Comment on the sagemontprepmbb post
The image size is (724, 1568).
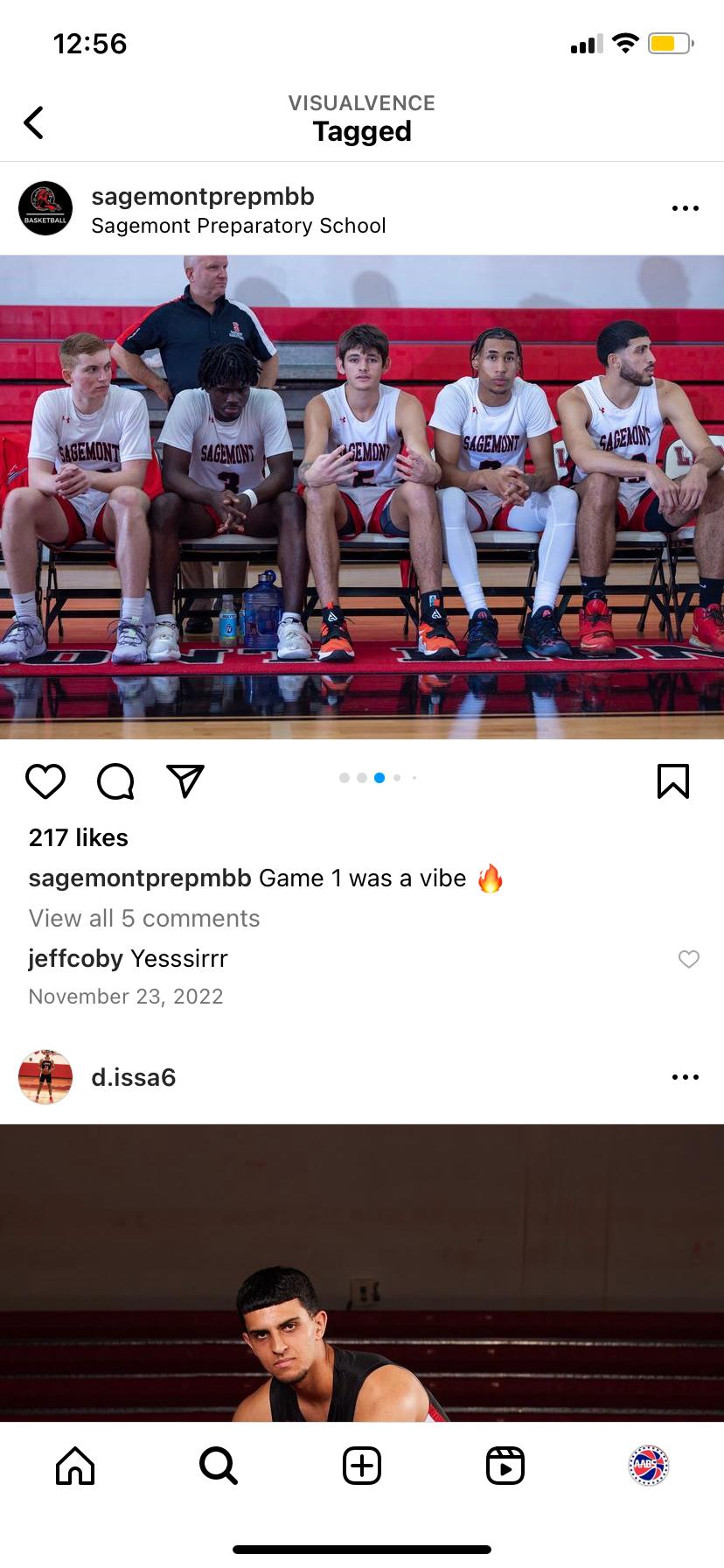pyautogui.click(x=115, y=780)
